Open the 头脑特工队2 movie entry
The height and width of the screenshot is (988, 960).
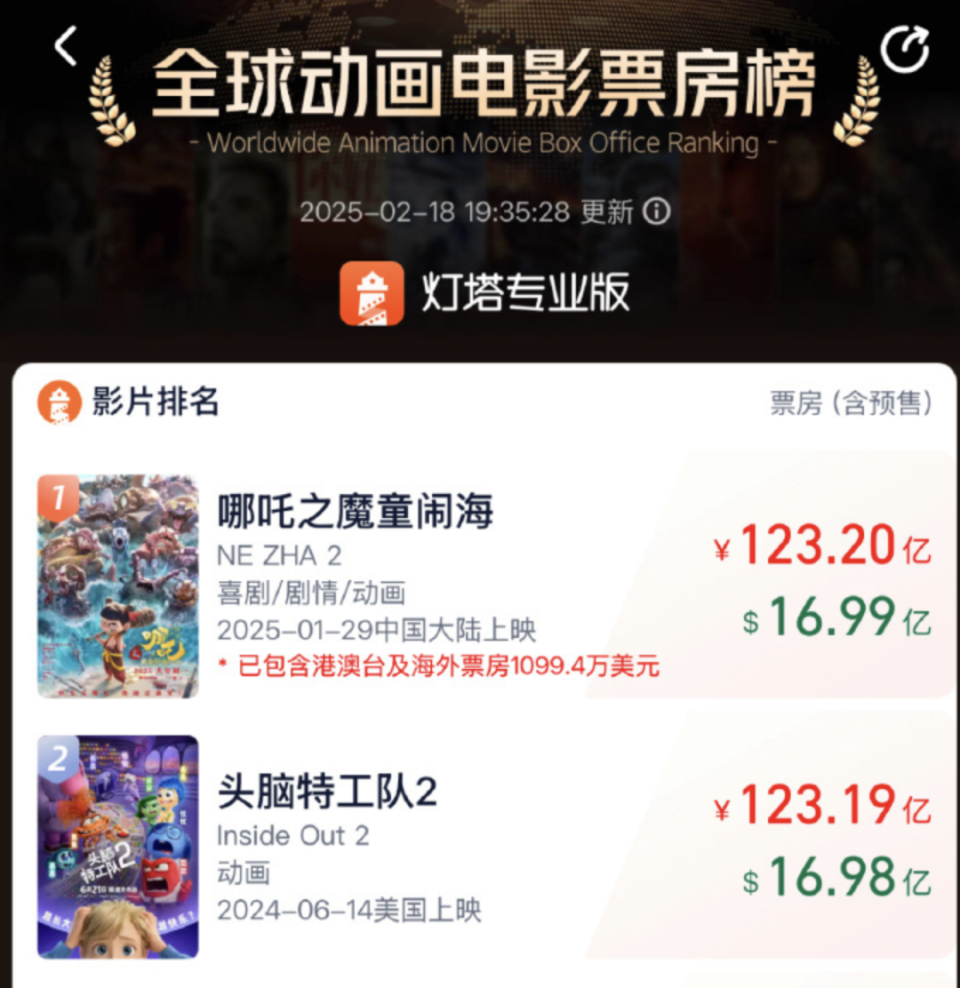327,793
